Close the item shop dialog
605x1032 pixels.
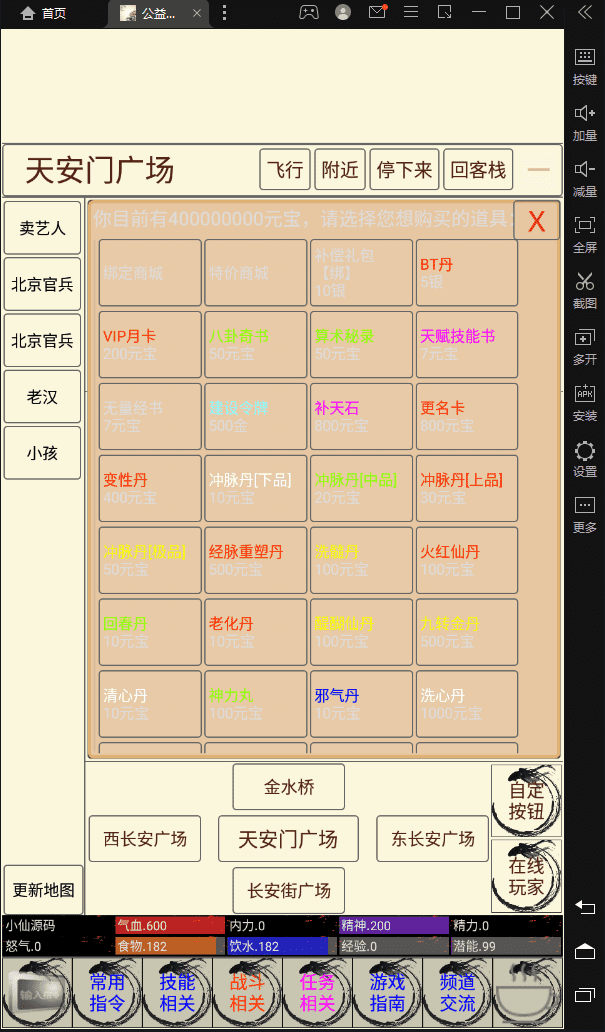(536, 221)
